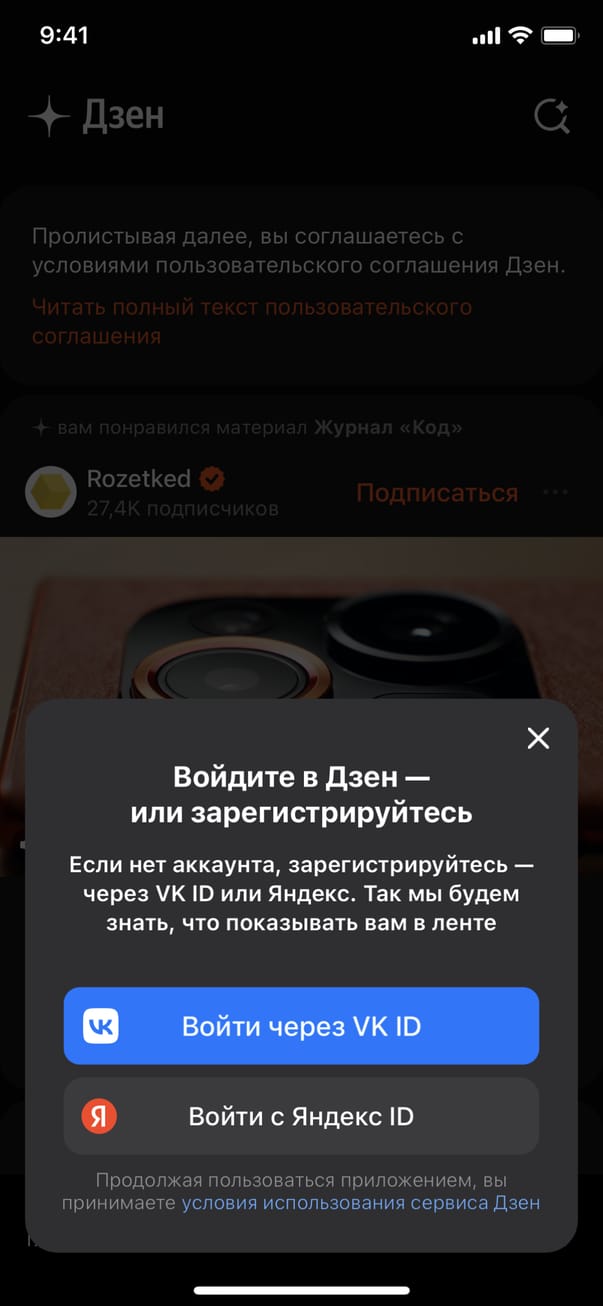Screen dimensions: 603x1306
Task: Sign in with Yandex ID
Action: click(301, 1116)
